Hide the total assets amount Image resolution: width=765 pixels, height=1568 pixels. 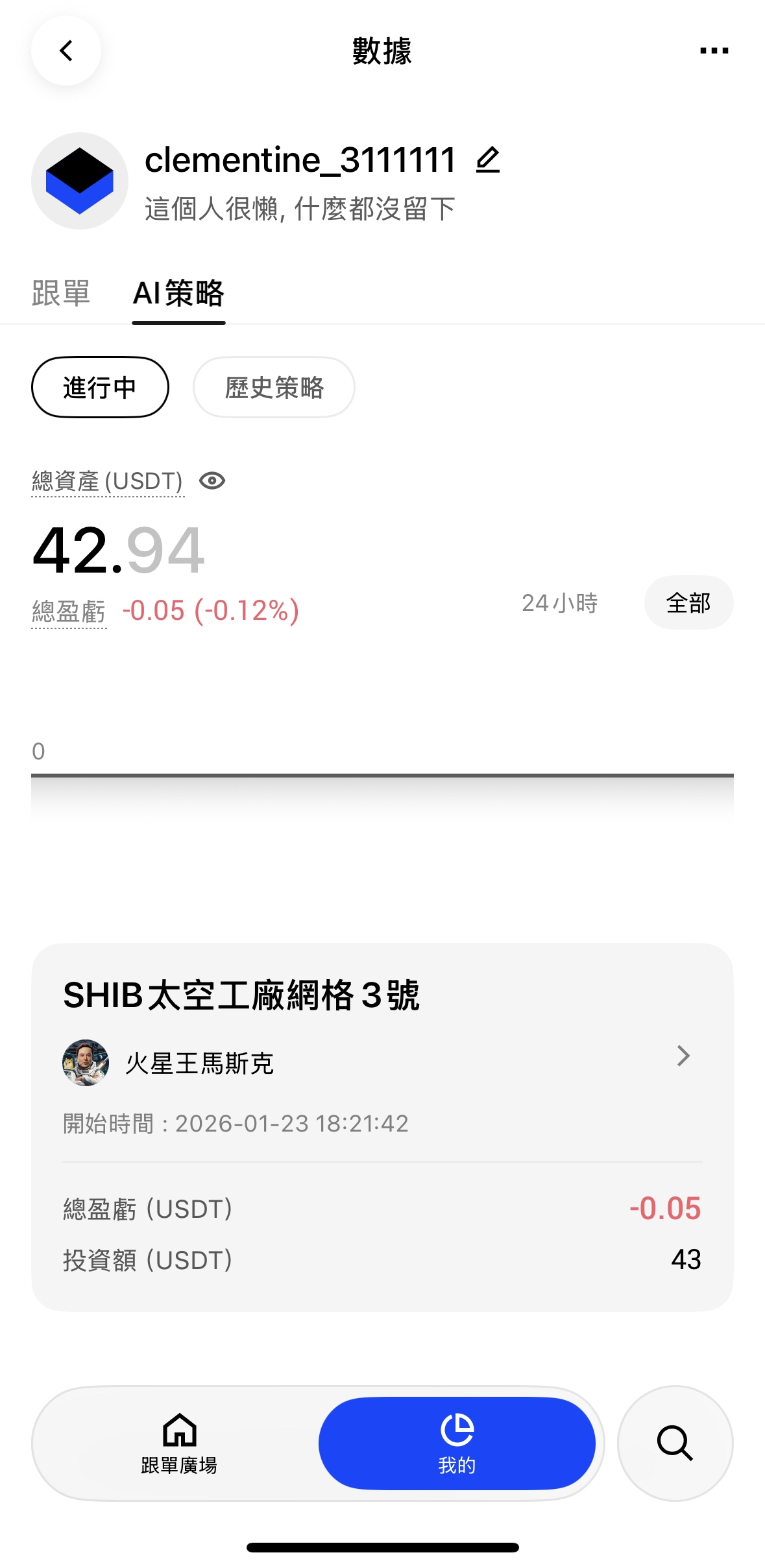click(212, 481)
